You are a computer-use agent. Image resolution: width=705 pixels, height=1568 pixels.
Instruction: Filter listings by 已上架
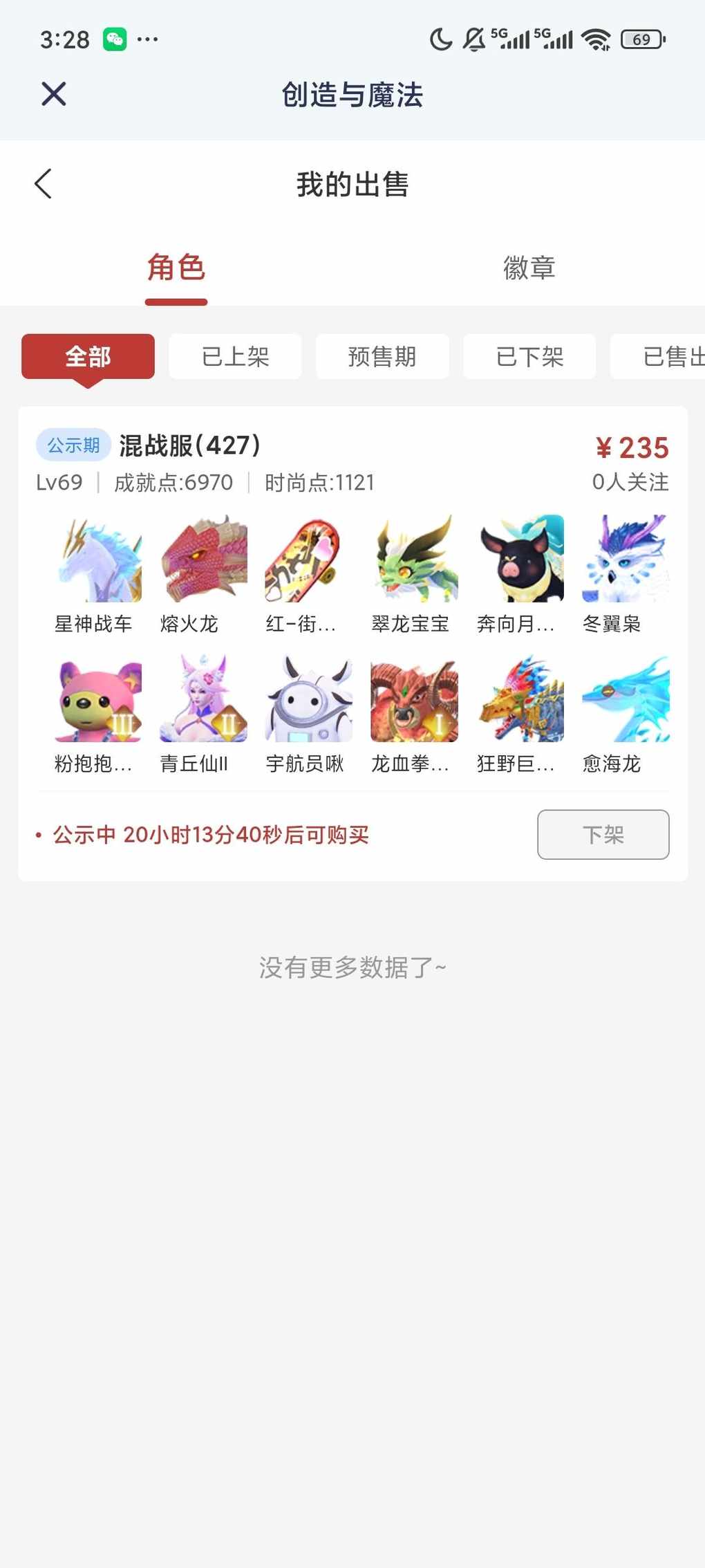(235, 357)
